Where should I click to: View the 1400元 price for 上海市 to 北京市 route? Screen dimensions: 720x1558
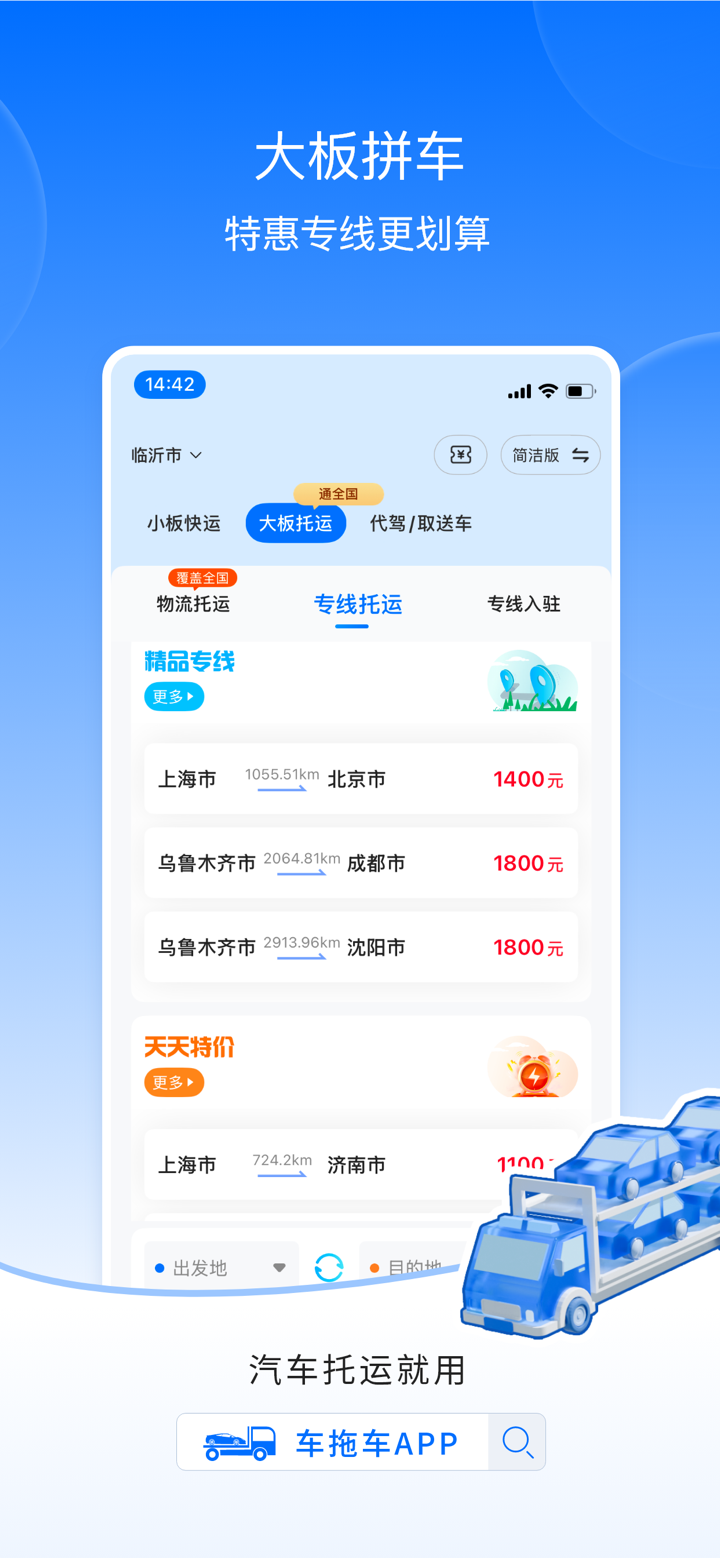527,778
